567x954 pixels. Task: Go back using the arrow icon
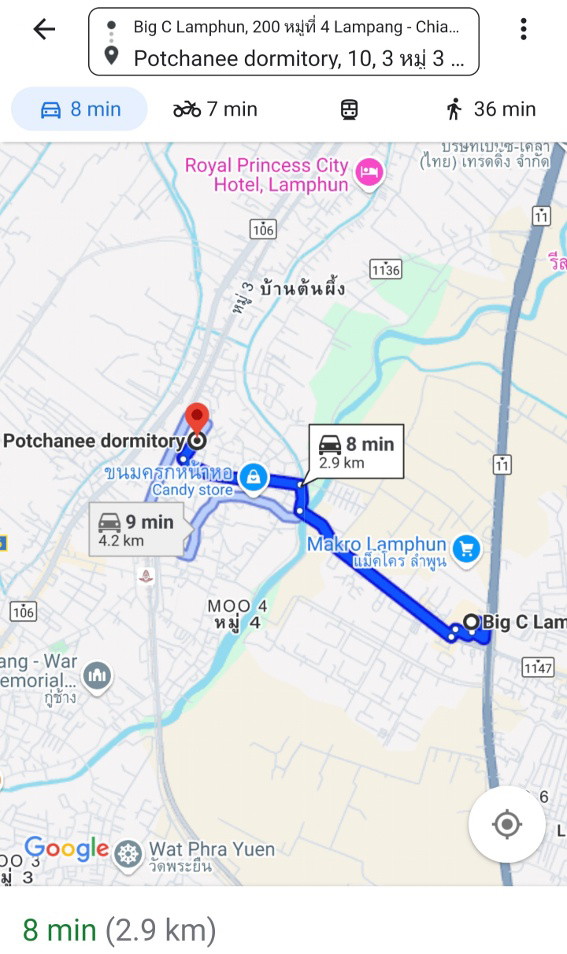[x=44, y=29]
